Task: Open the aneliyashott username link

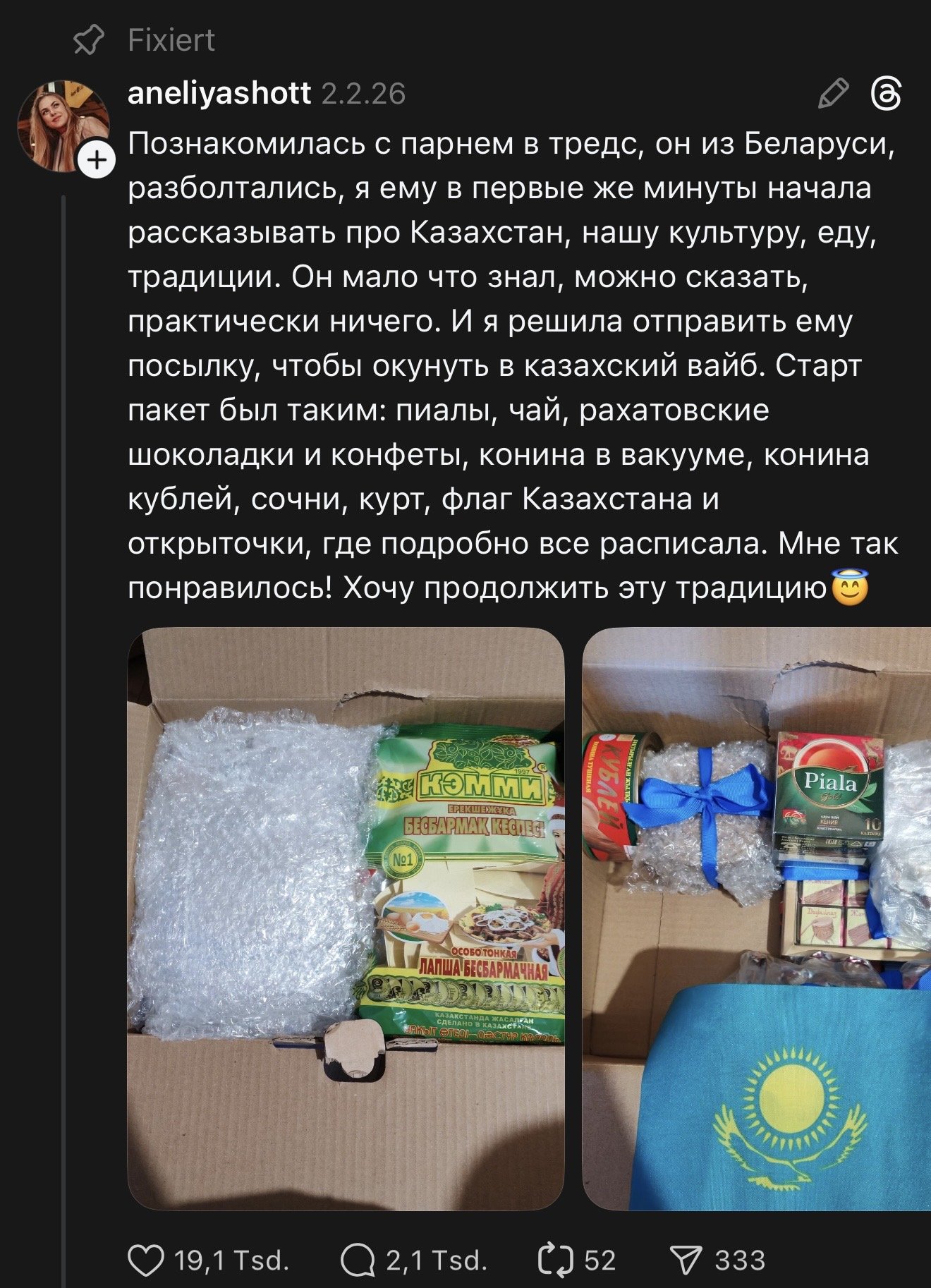Action: pyautogui.click(x=219, y=93)
